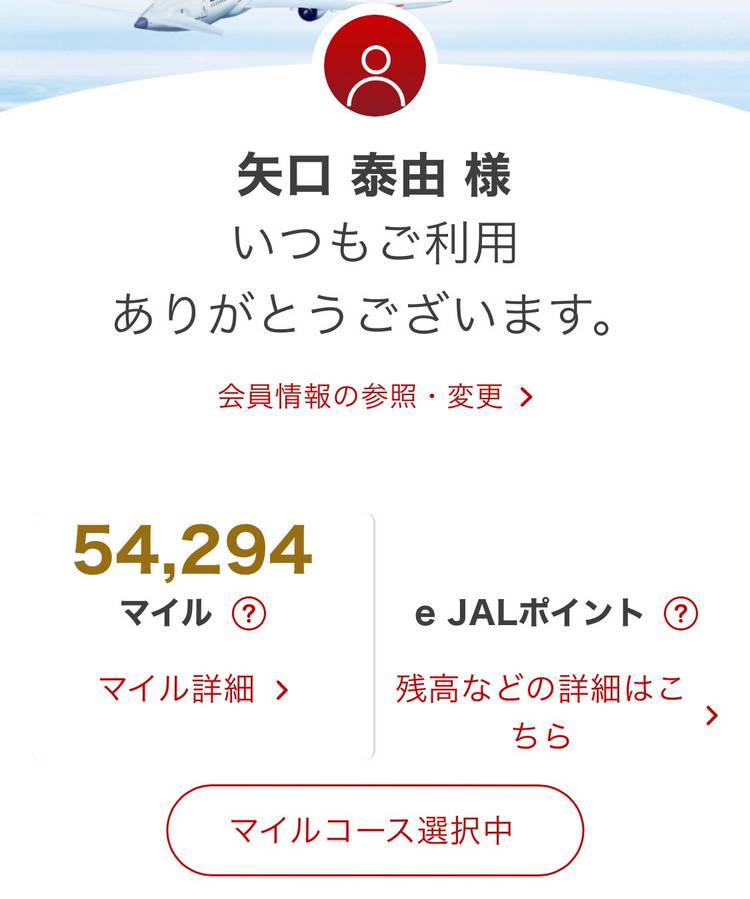Tap the マイルコース選択中 button

374,831
